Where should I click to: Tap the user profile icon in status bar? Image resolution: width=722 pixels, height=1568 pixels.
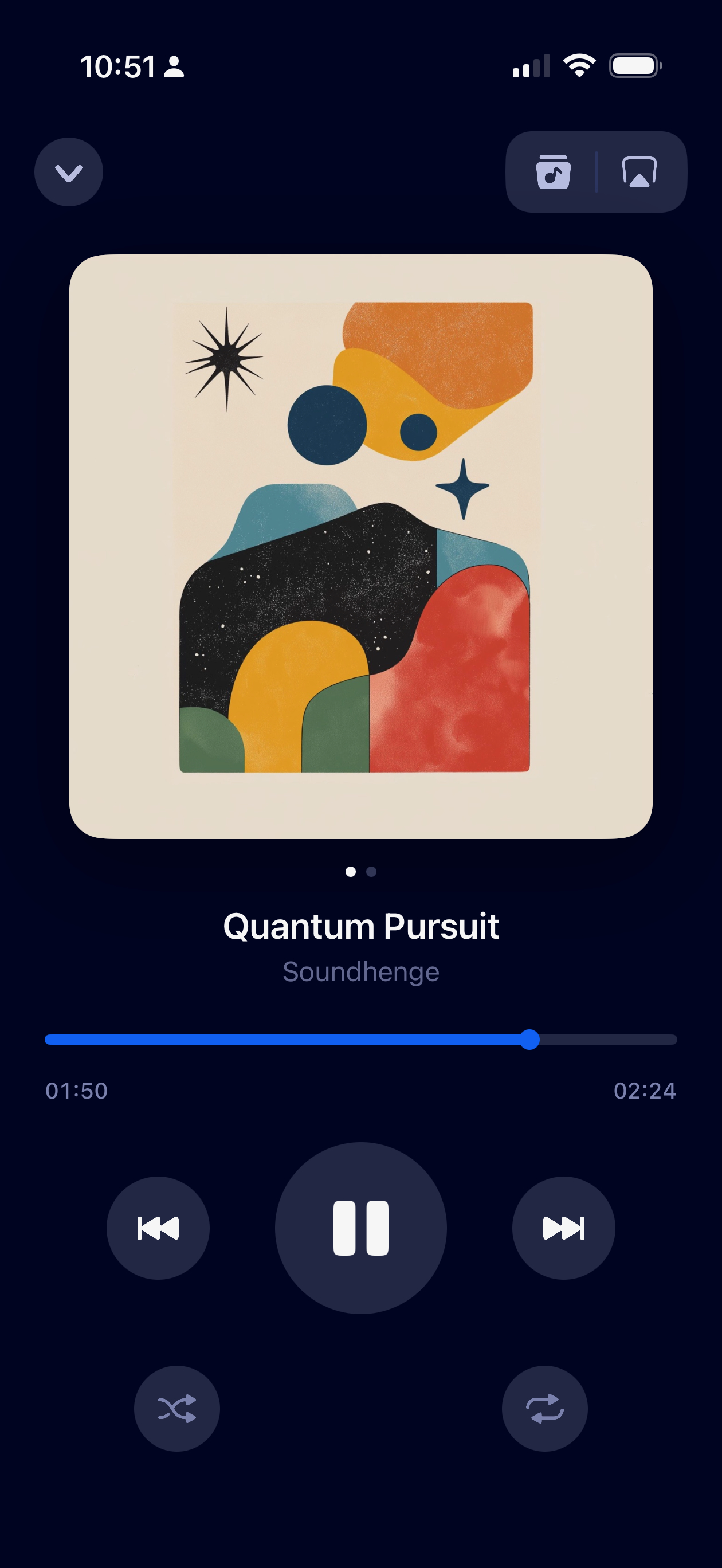[174, 68]
